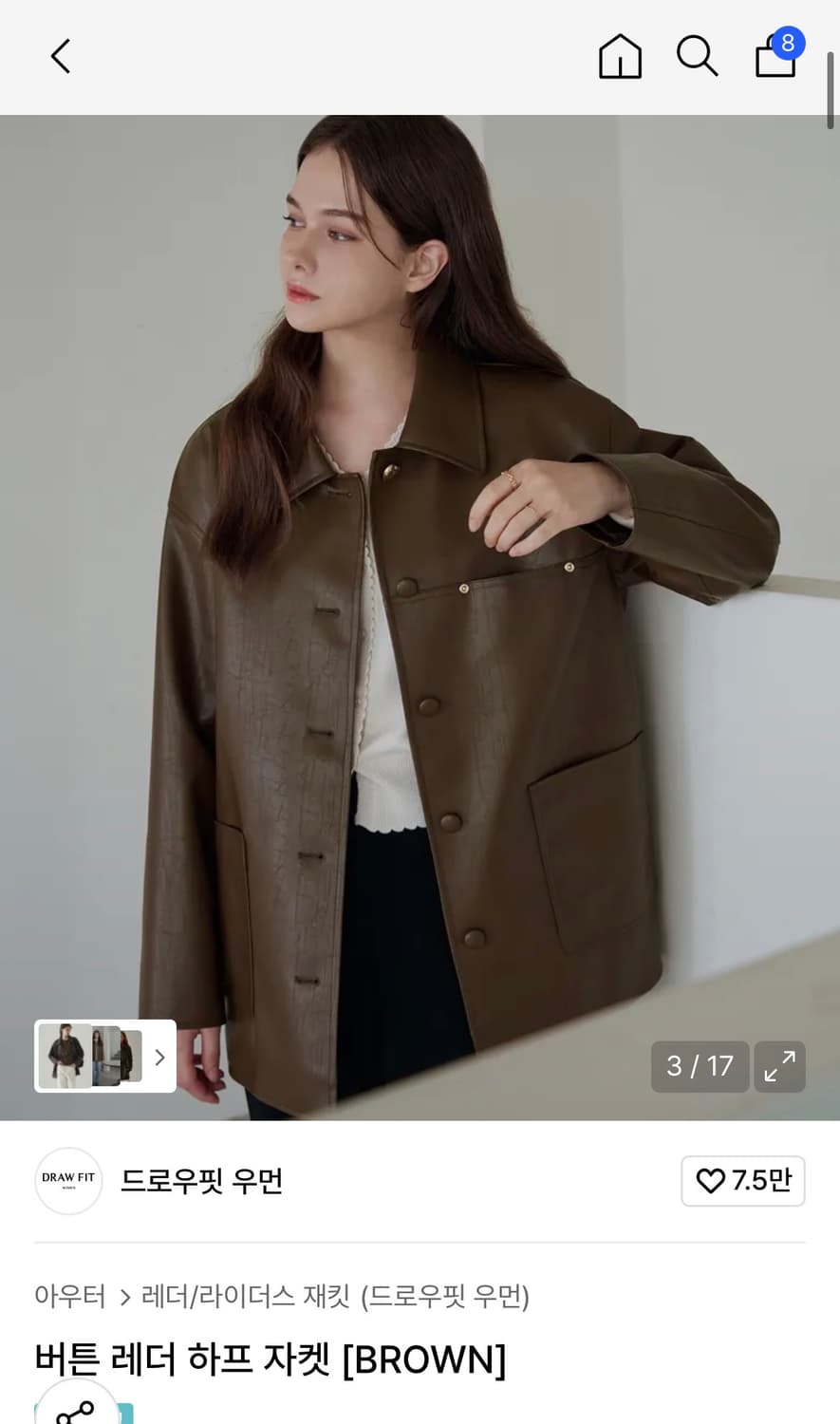Expand the image thumbnail strip with chevron
Screen dimensions: 840x1424
pos(159,1056)
